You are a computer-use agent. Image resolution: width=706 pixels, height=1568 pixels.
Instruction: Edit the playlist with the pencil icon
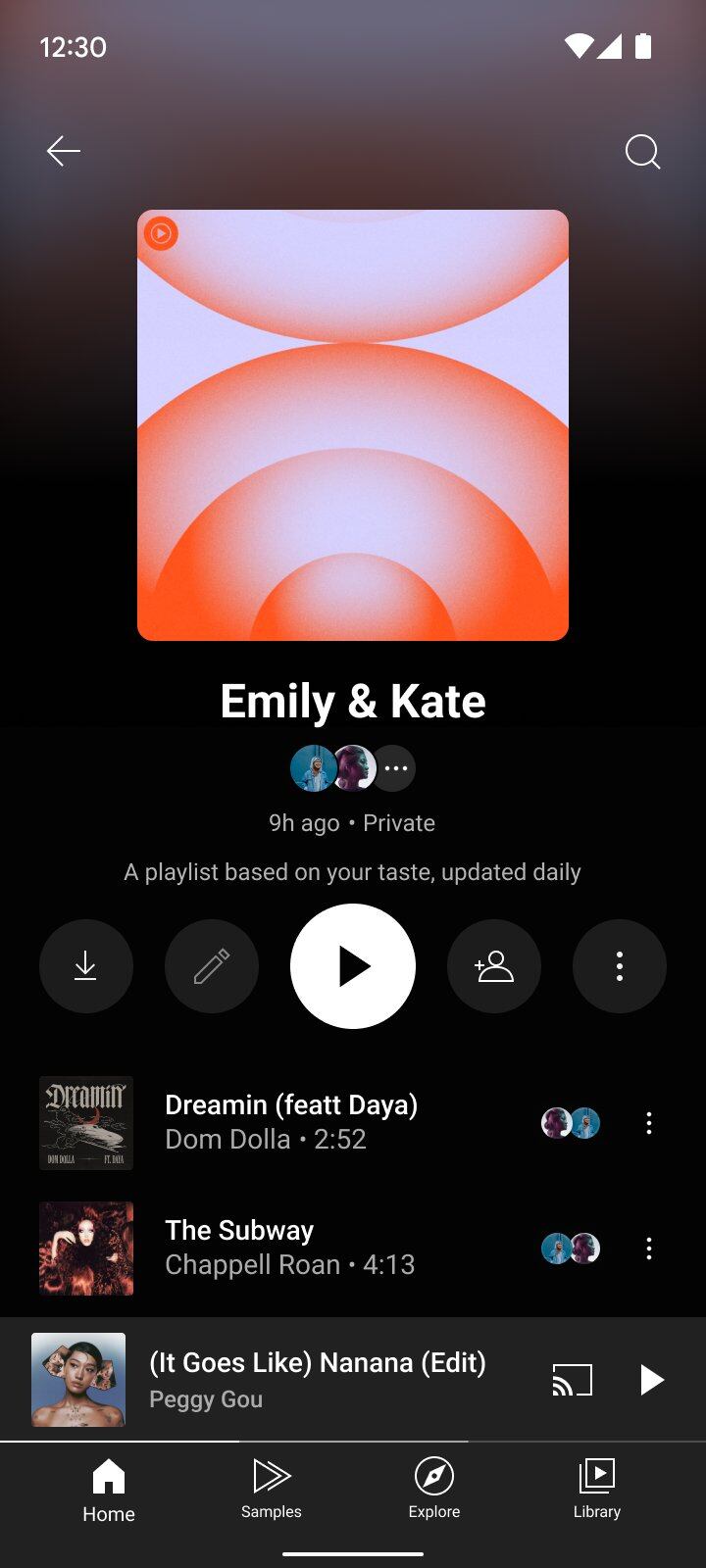point(212,966)
